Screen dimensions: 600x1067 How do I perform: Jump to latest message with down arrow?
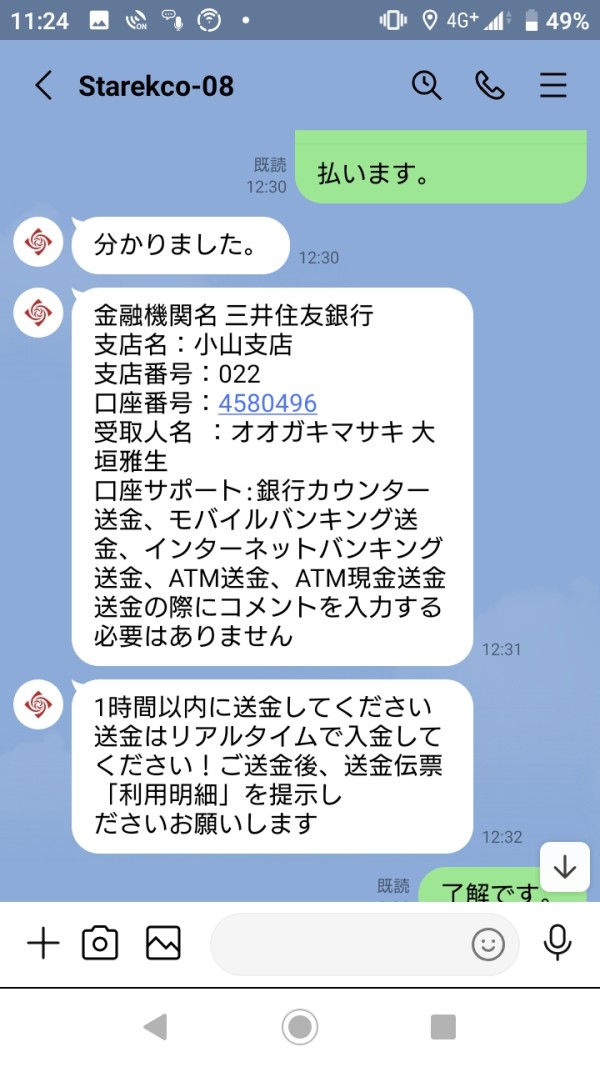565,867
